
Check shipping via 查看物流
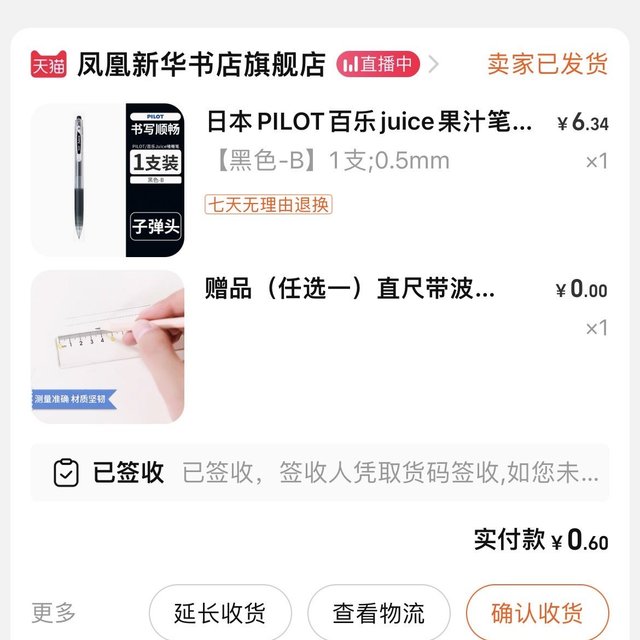379,612
